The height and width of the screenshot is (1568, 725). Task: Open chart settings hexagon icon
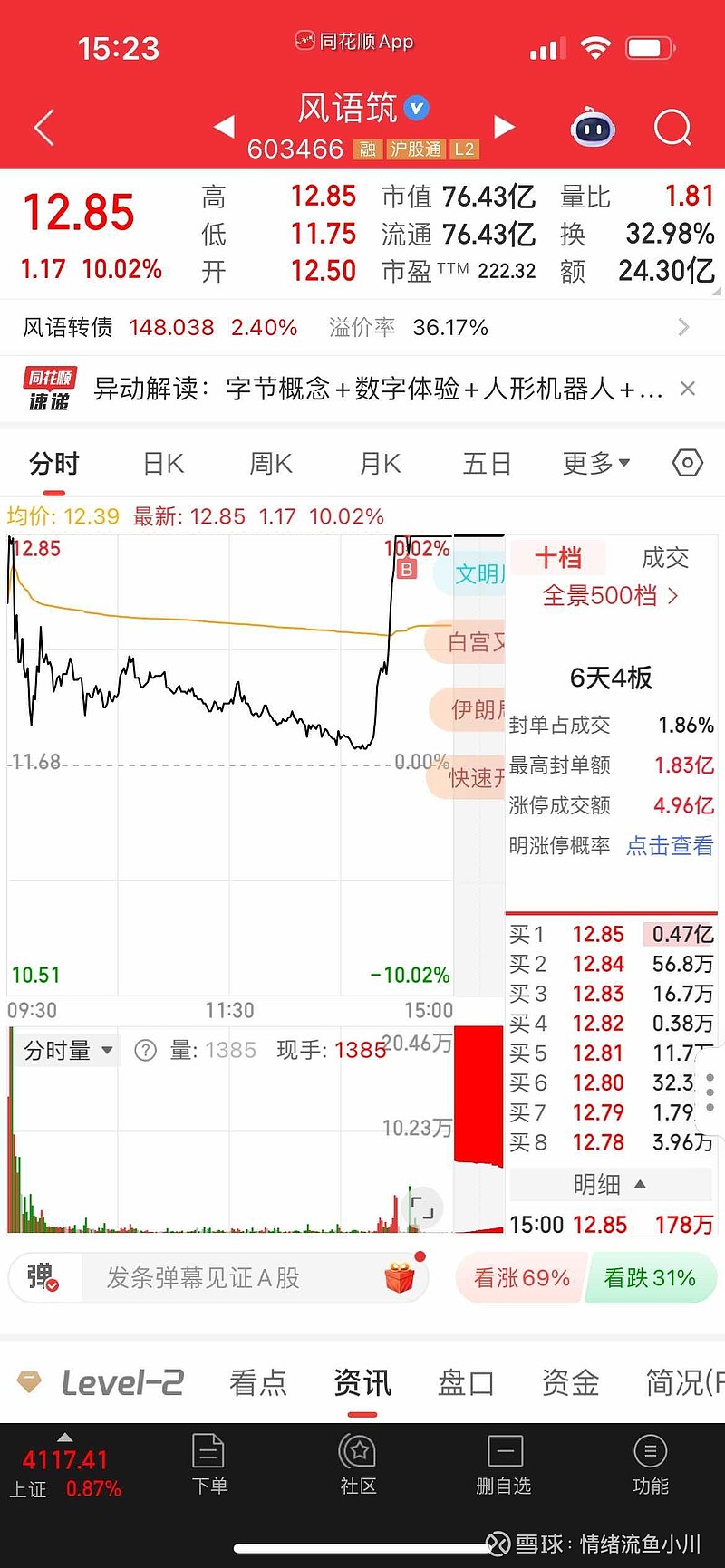click(x=688, y=463)
